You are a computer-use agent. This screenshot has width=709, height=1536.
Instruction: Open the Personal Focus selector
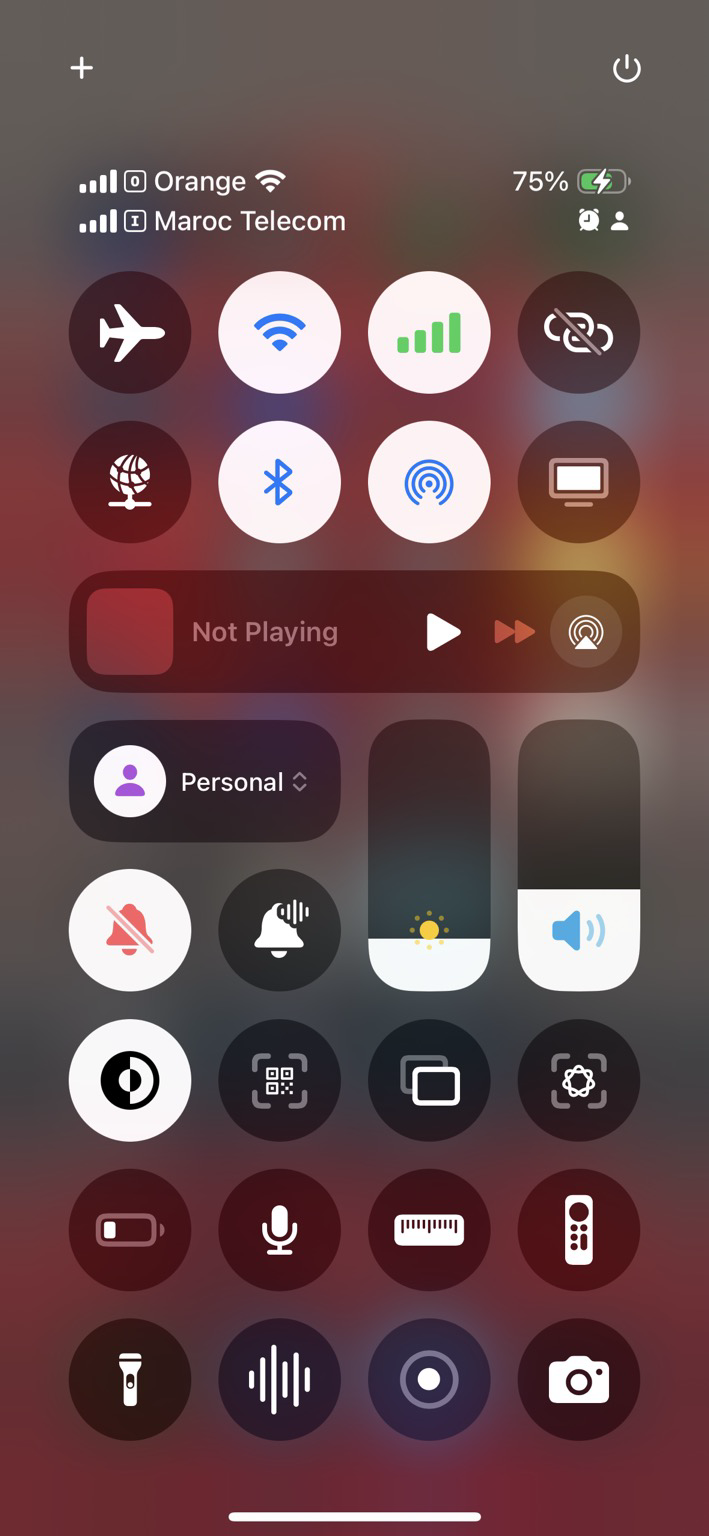205,781
